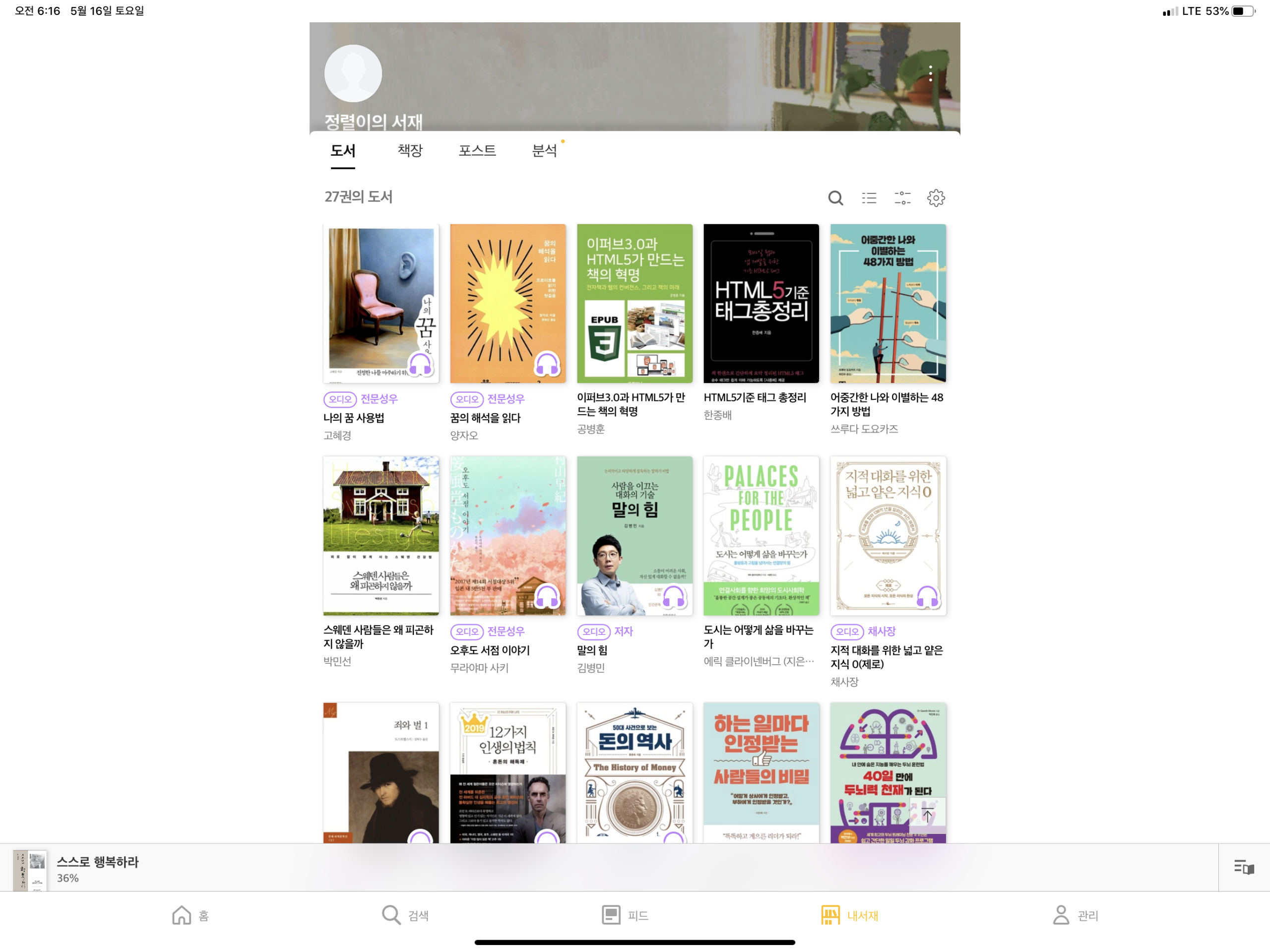
Task: Open 오후도 서점 이야기 book
Action: [x=508, y=536]
